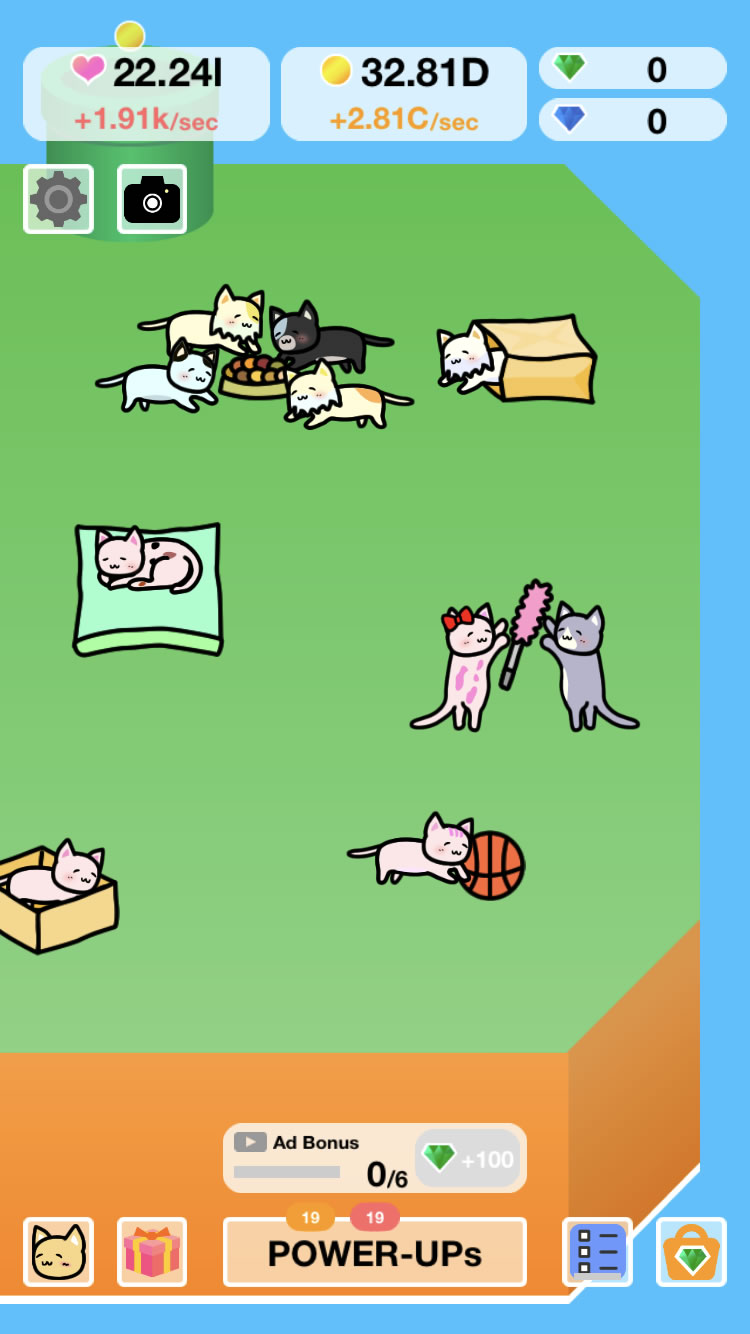Open the cat collection face icon

(58, 1251)
